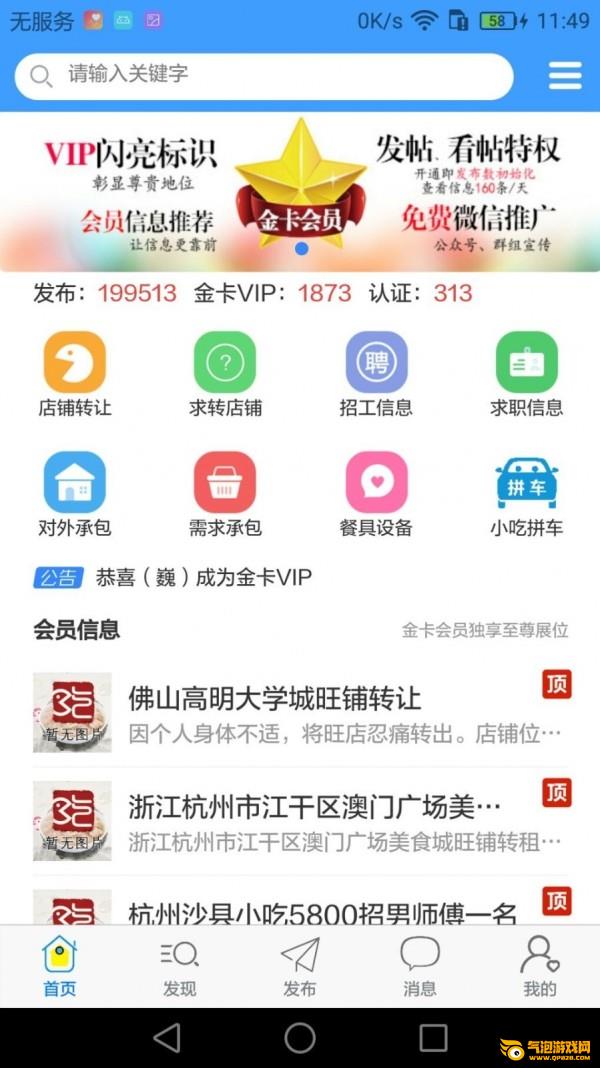Screen dimensions: 600x1068
Task: Open 店铺转让 category
Action: pos(75,374)
